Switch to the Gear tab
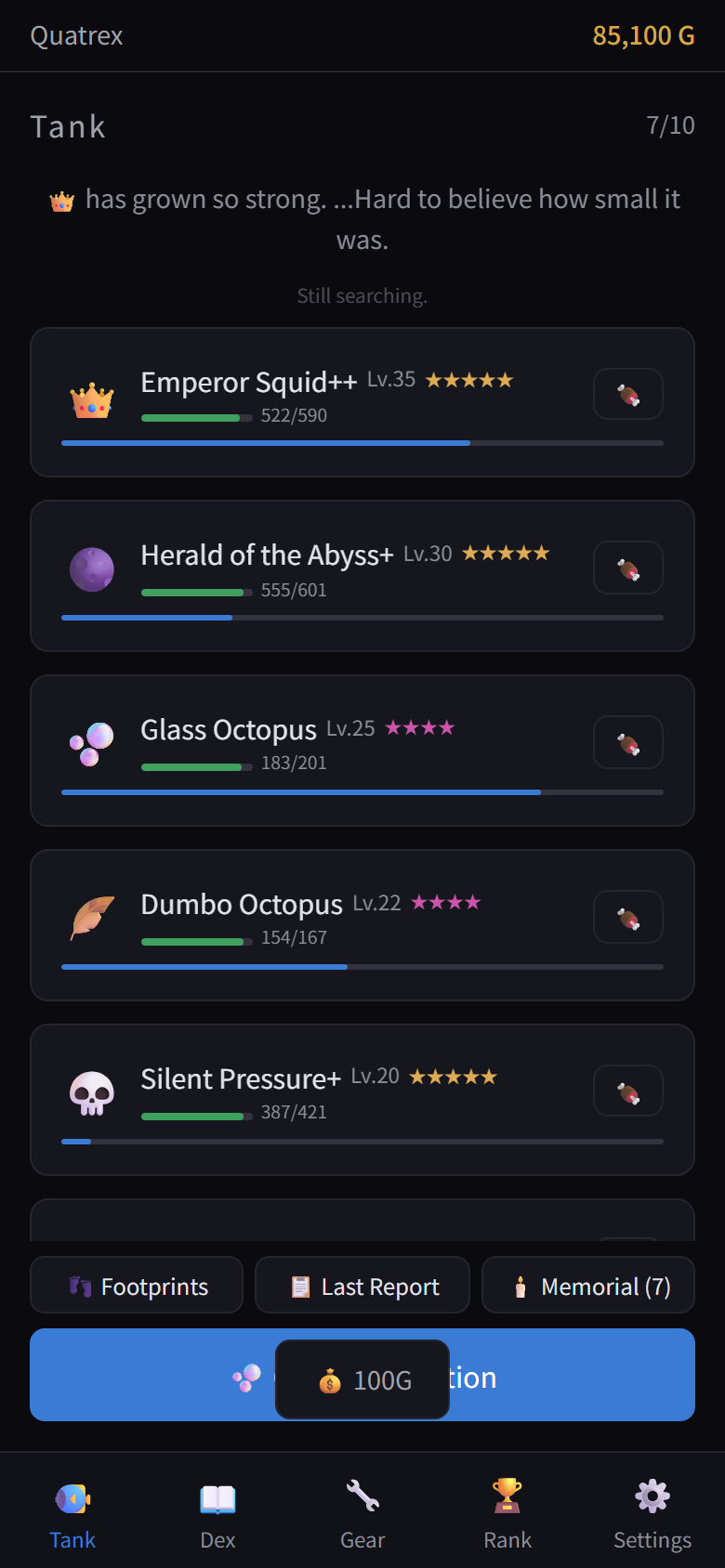725x1568 pixels. tap(362, 1512)
